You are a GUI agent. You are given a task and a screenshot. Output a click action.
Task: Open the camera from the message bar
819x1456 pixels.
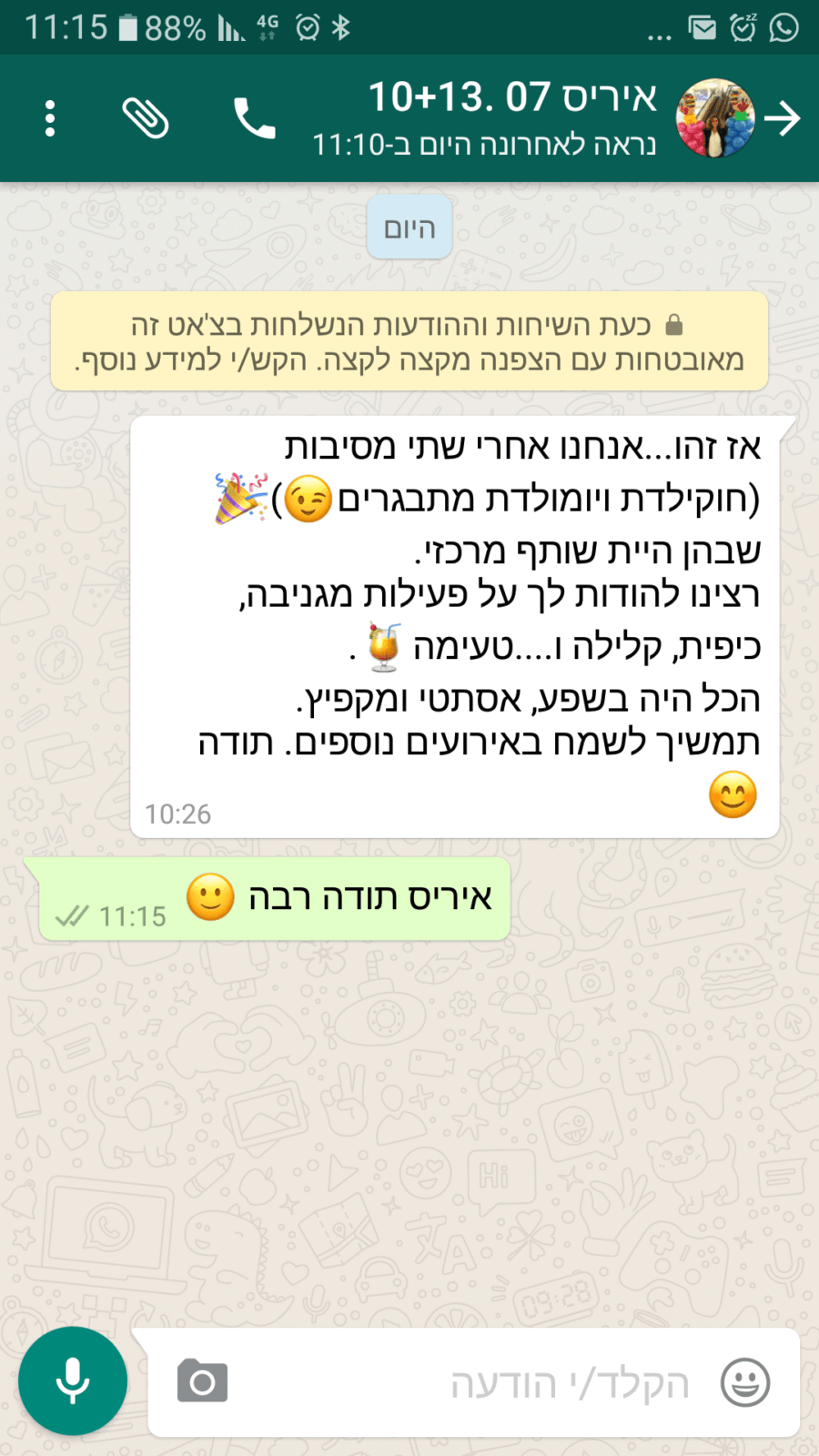pyautogui.click(x=202, y=1381)
